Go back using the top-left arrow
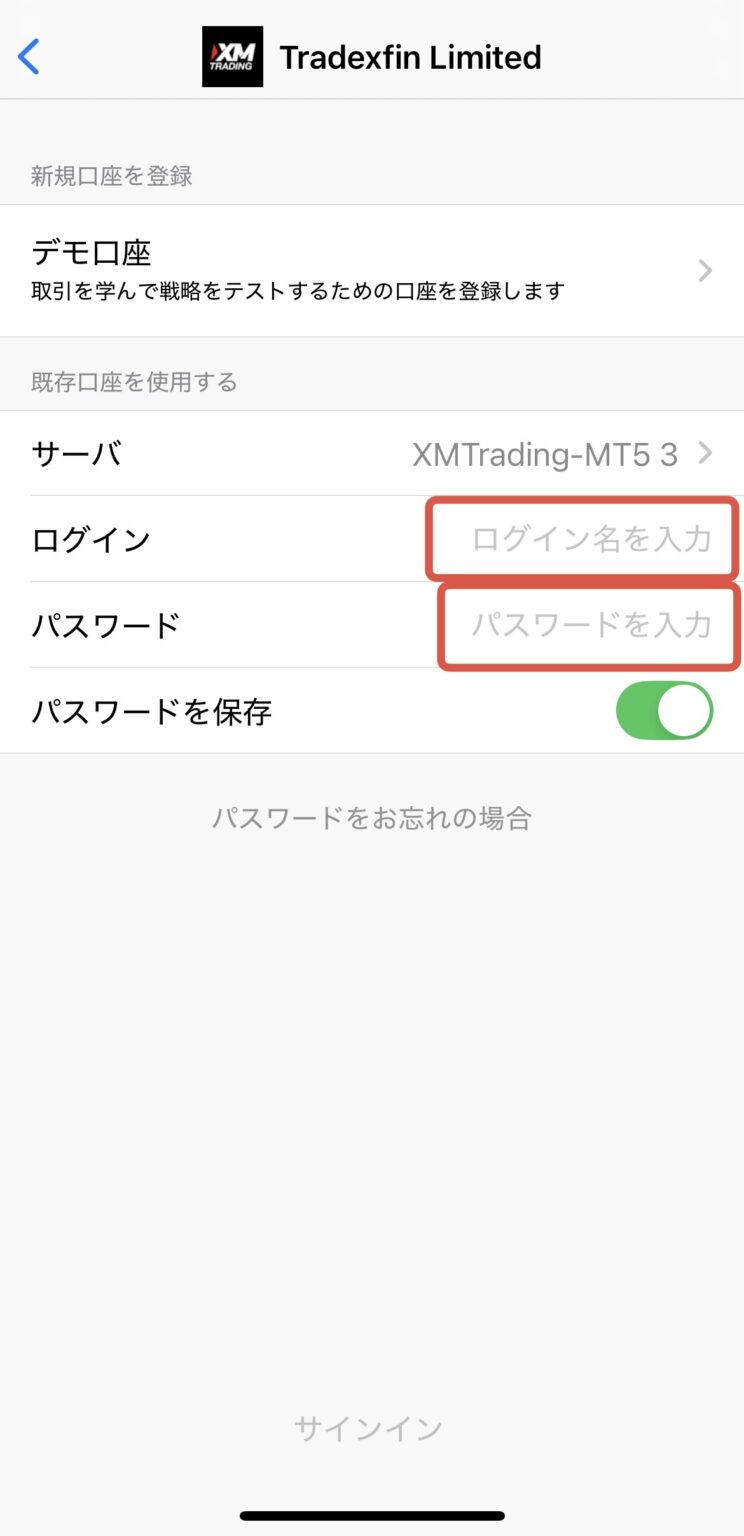 point(30,57)
